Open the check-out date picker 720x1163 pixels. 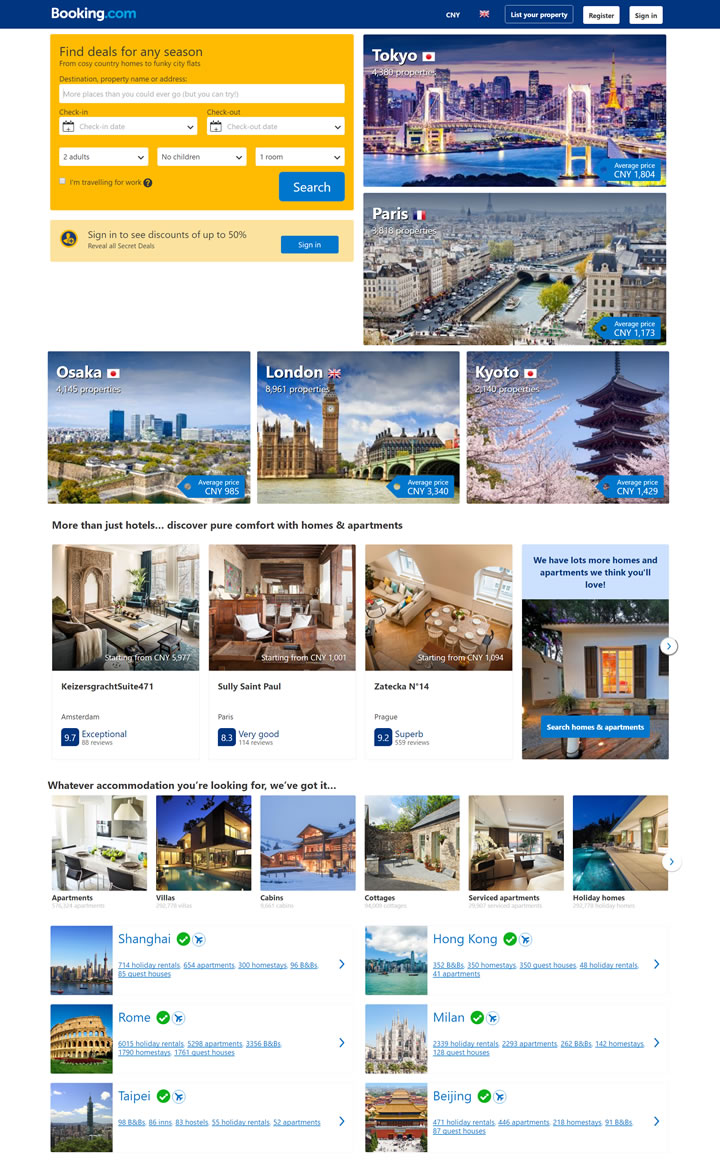point(275,127)
